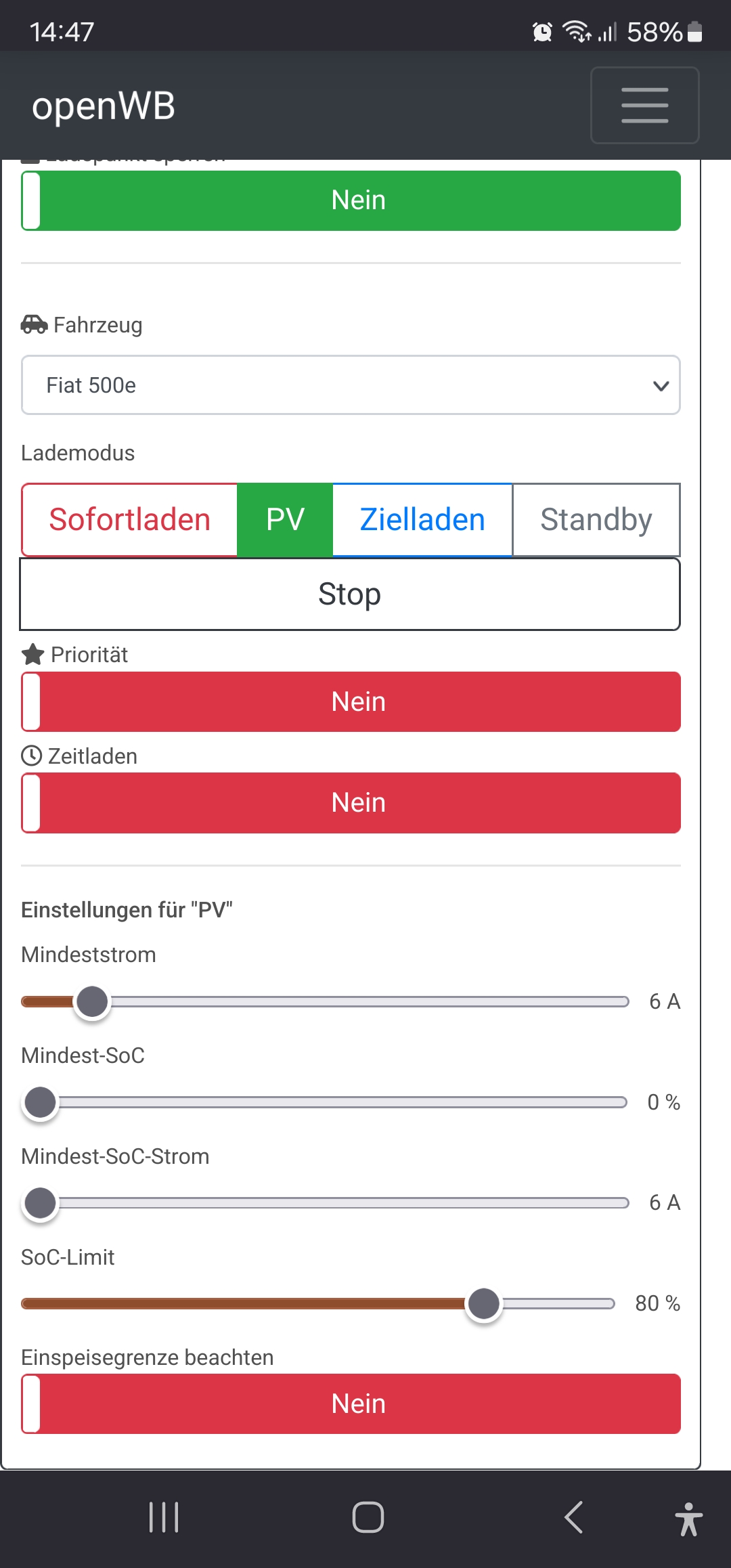Open the hamburger navigation menu

pos(644,105)
